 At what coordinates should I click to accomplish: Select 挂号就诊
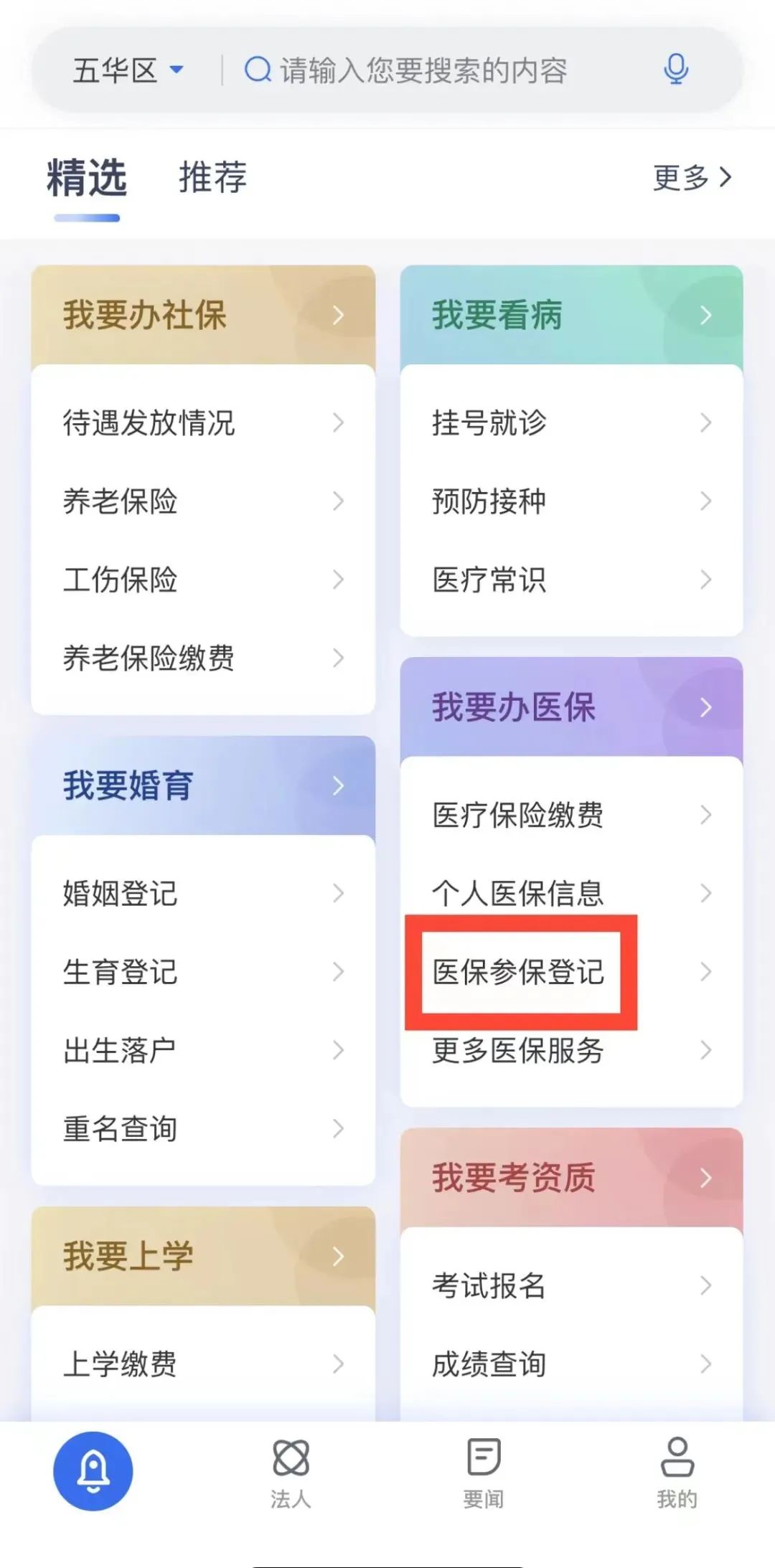[571, 422]
